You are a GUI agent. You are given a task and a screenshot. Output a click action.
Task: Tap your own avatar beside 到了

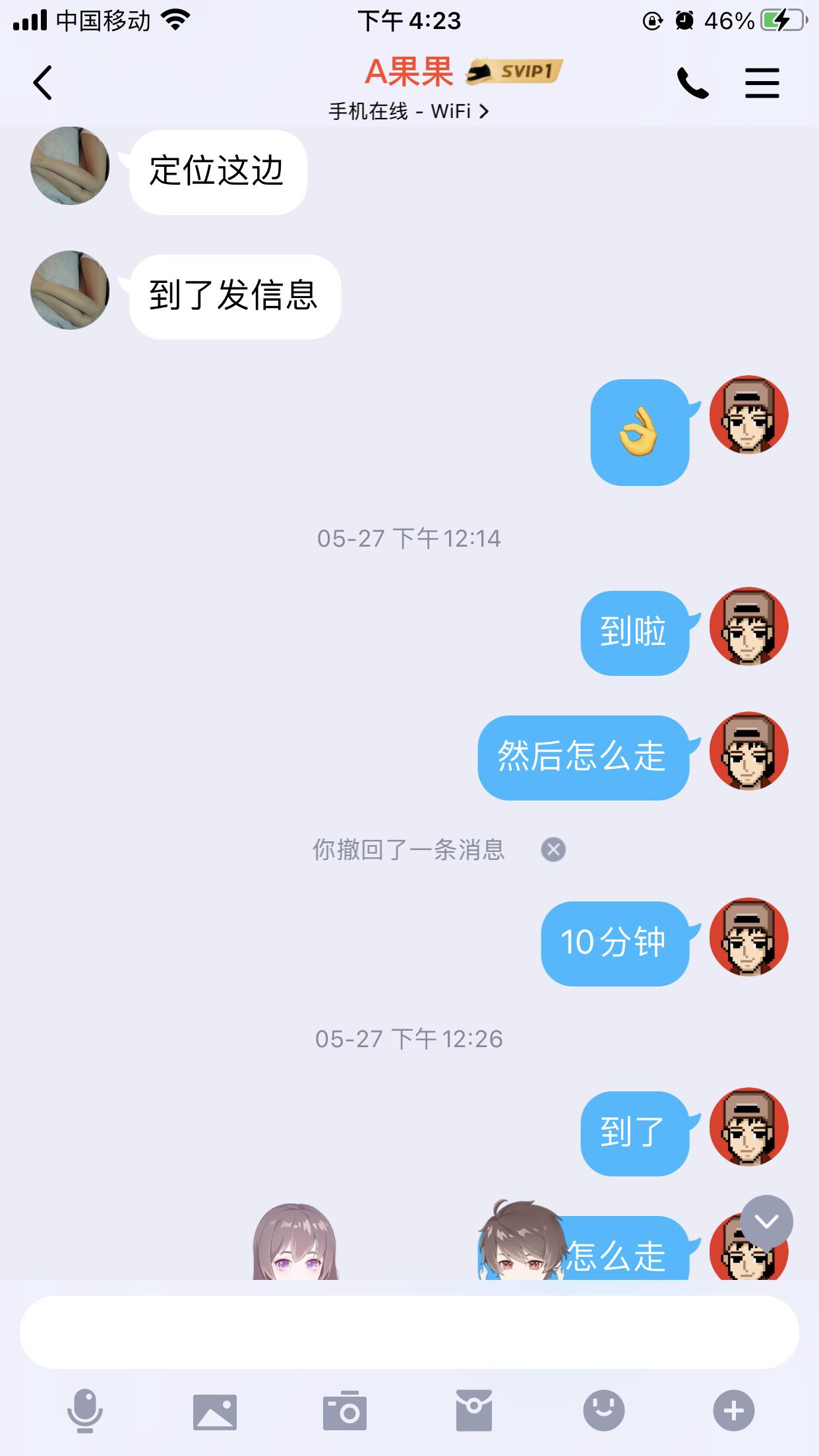(748, 1129)
